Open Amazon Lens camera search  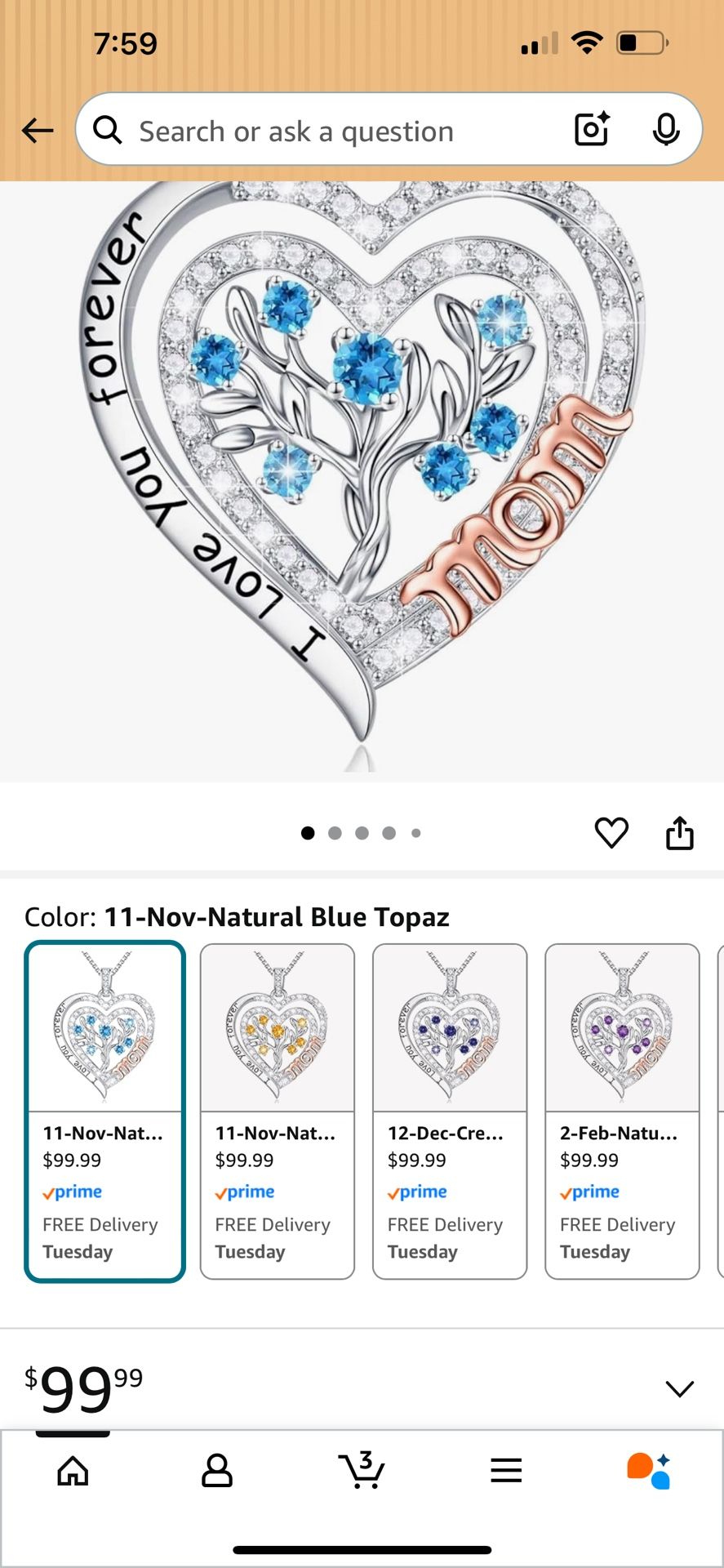(x=591, y=129)
